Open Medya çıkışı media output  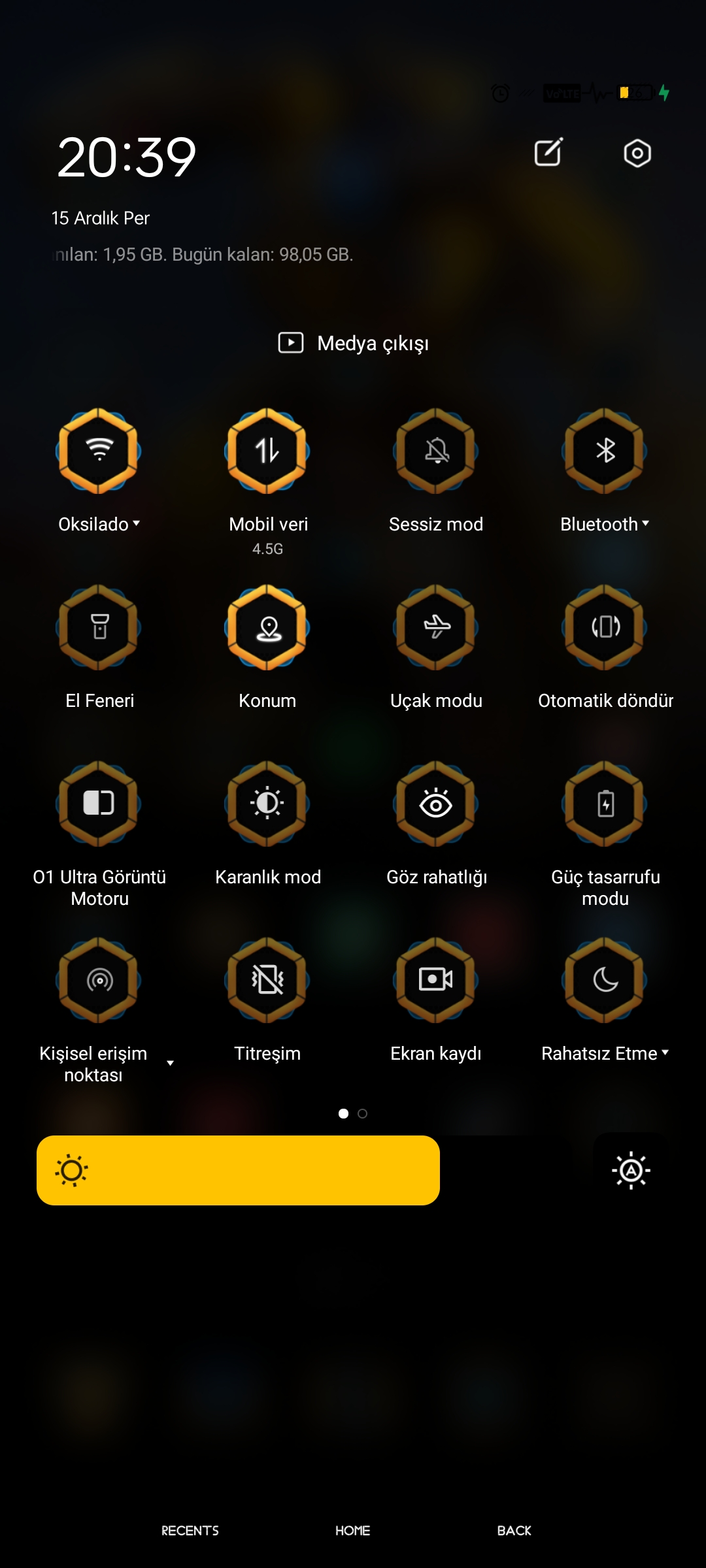[x=354, y=343]
